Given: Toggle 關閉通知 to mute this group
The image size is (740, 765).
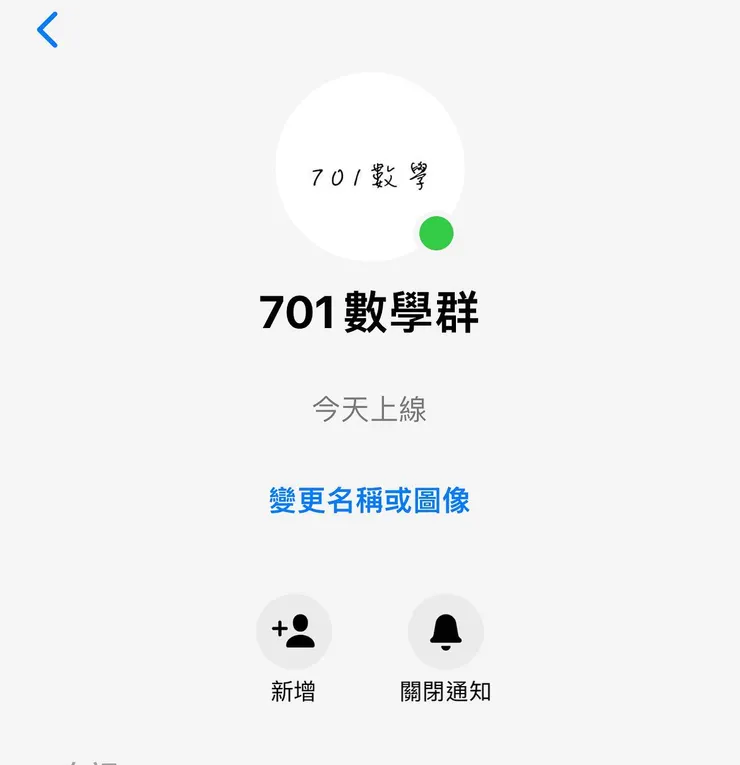Looking at the screenshot, I should (446, 650).
